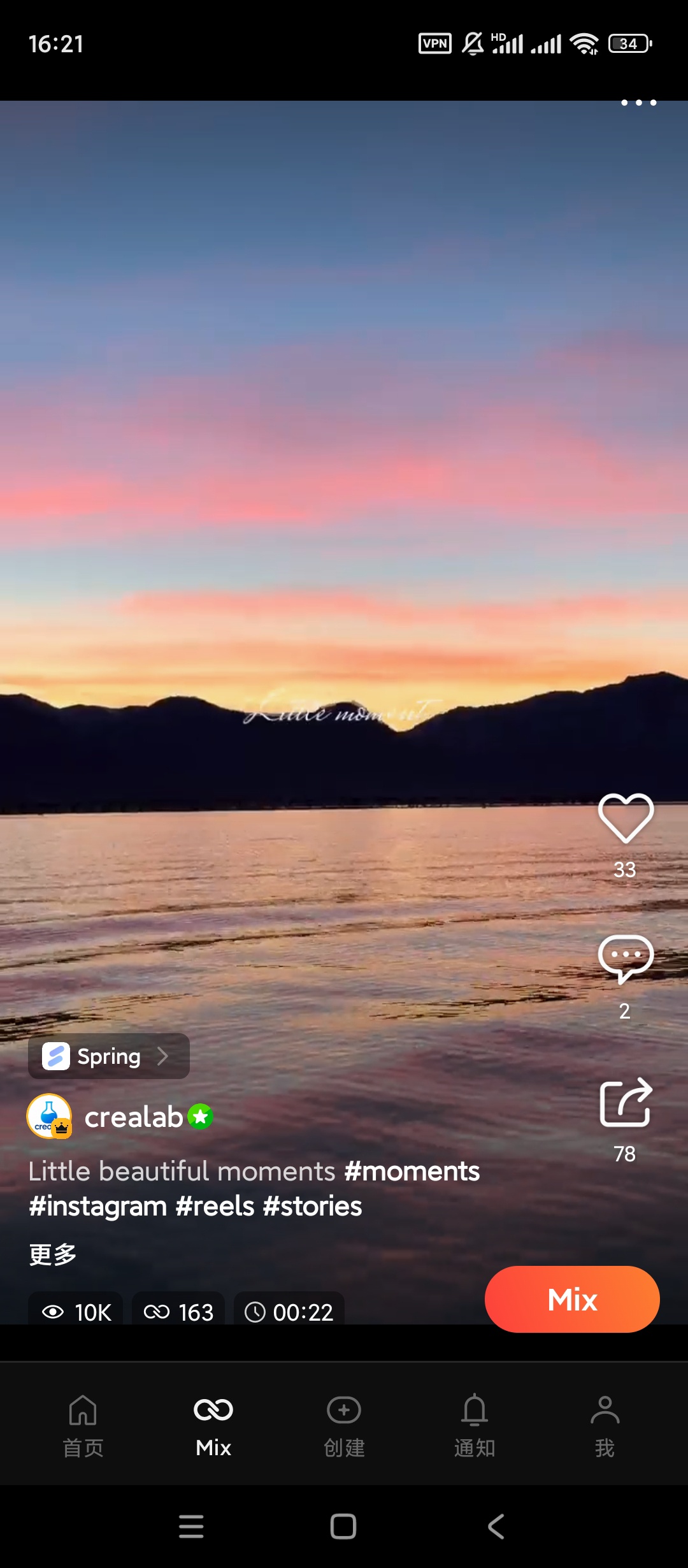The width and height of the screenshot is (688, 1568).
Task: Expand the caption with 更多
Action: click(x=52, y=1254)
